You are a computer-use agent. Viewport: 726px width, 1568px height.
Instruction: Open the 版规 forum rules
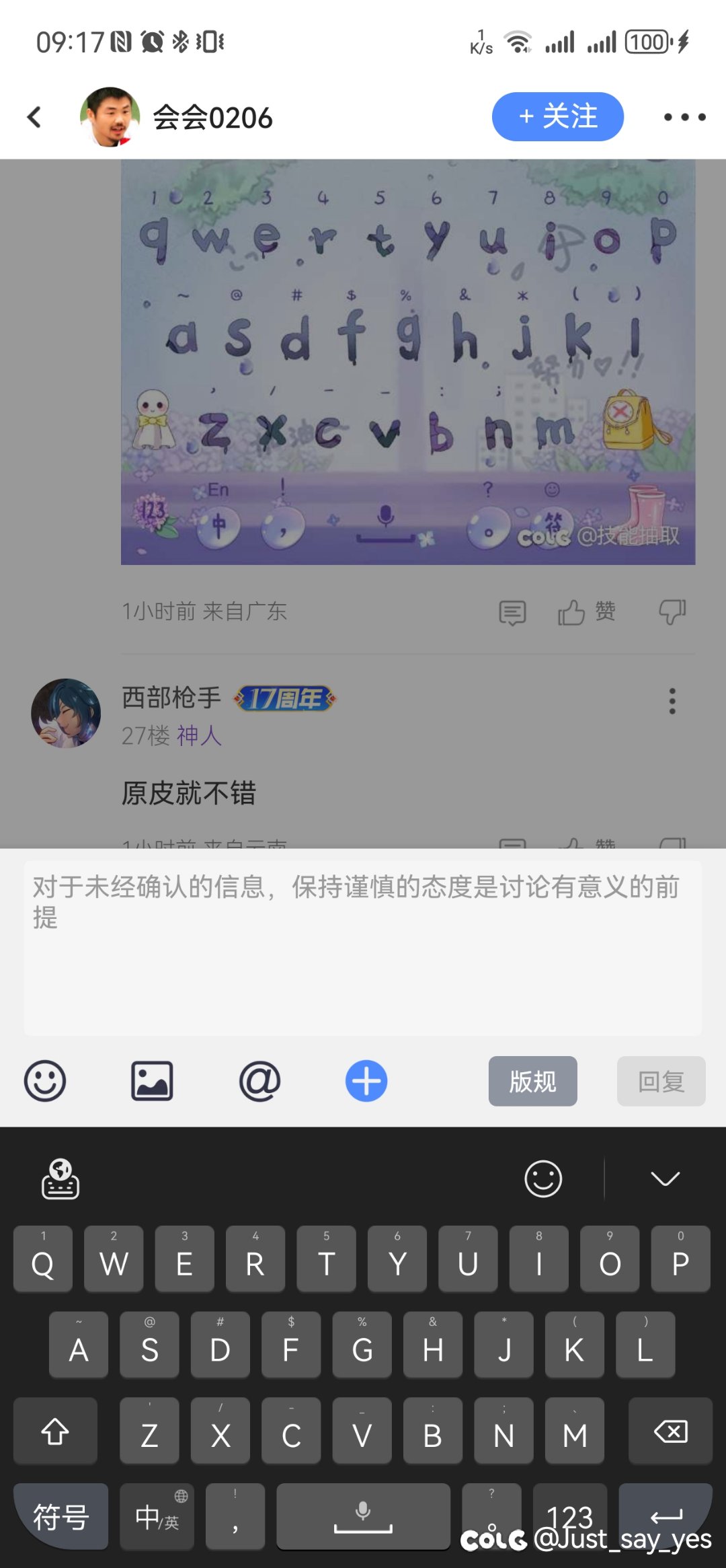click(533, 1081)
